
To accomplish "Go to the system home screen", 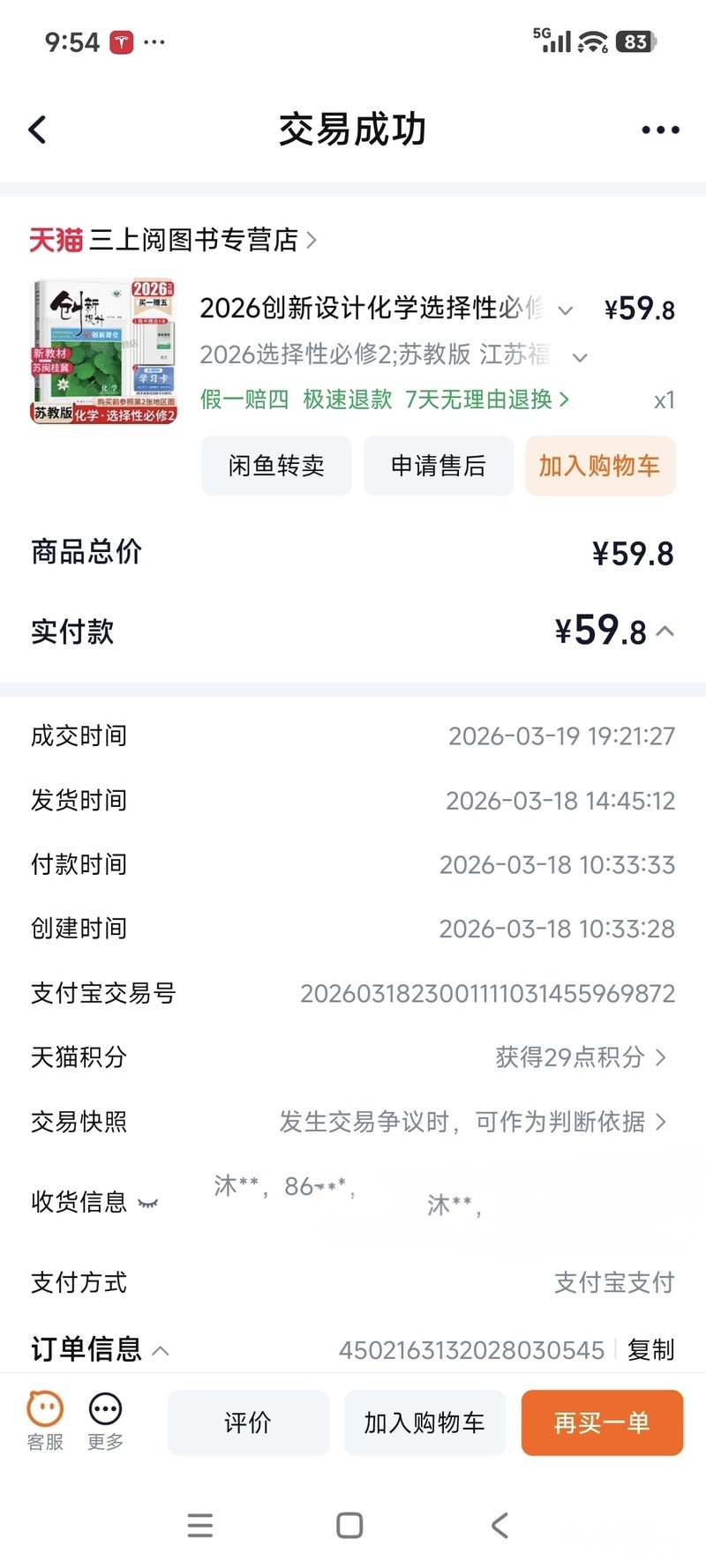I will [x=349, y=1525].
